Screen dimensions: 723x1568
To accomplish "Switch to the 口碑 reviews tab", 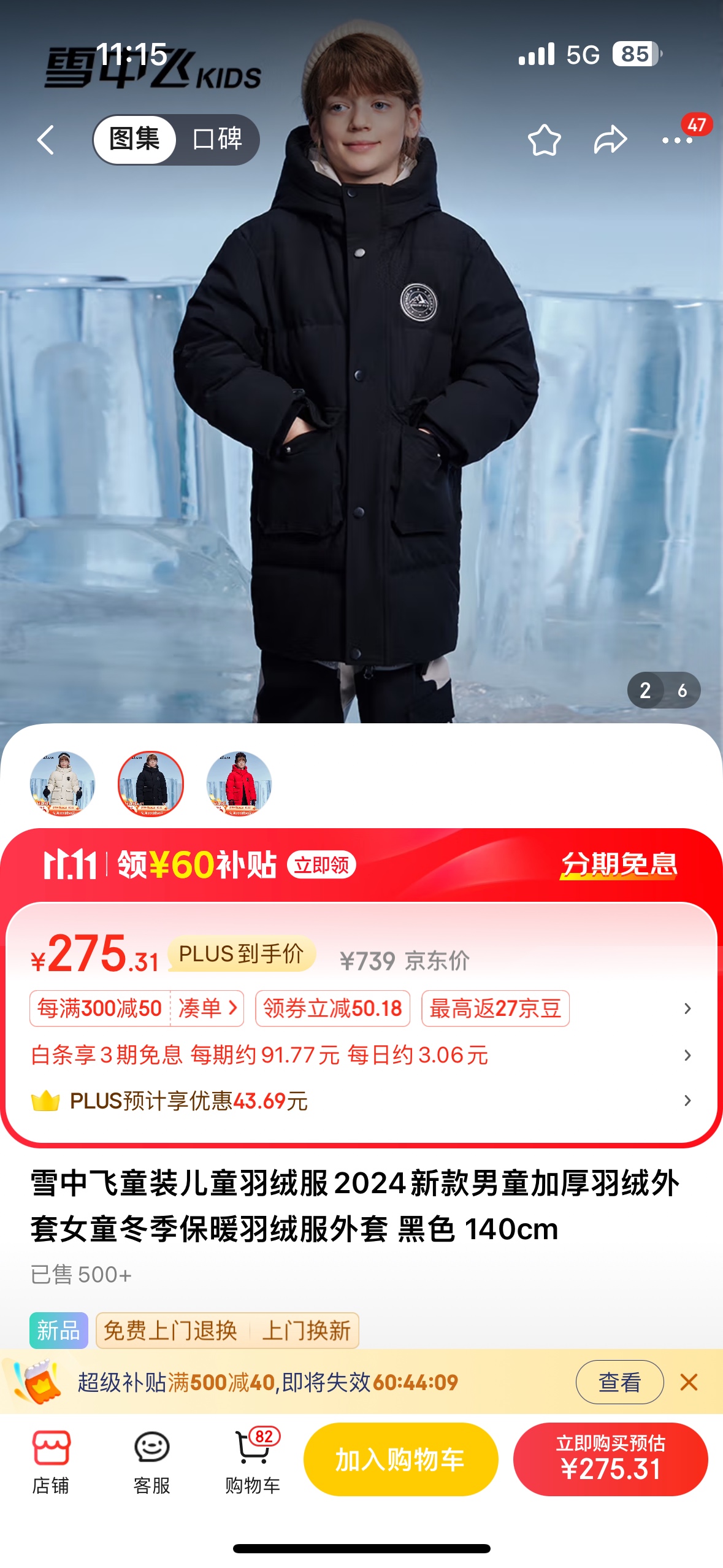I will point(217,139).
